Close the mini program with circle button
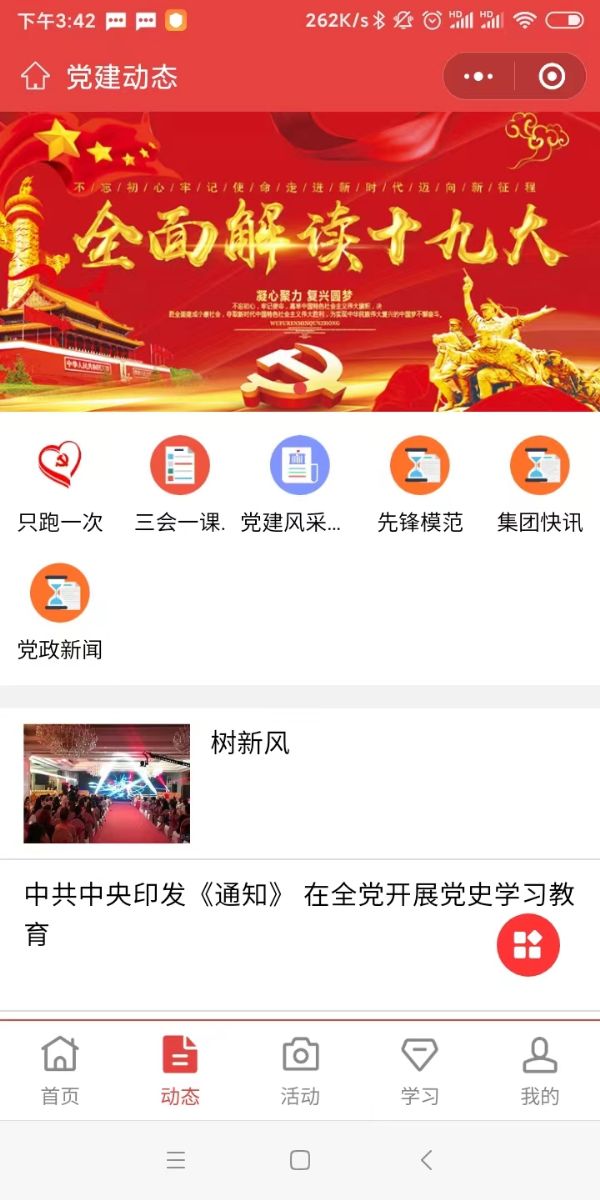600x1200 pixels. 551,76
